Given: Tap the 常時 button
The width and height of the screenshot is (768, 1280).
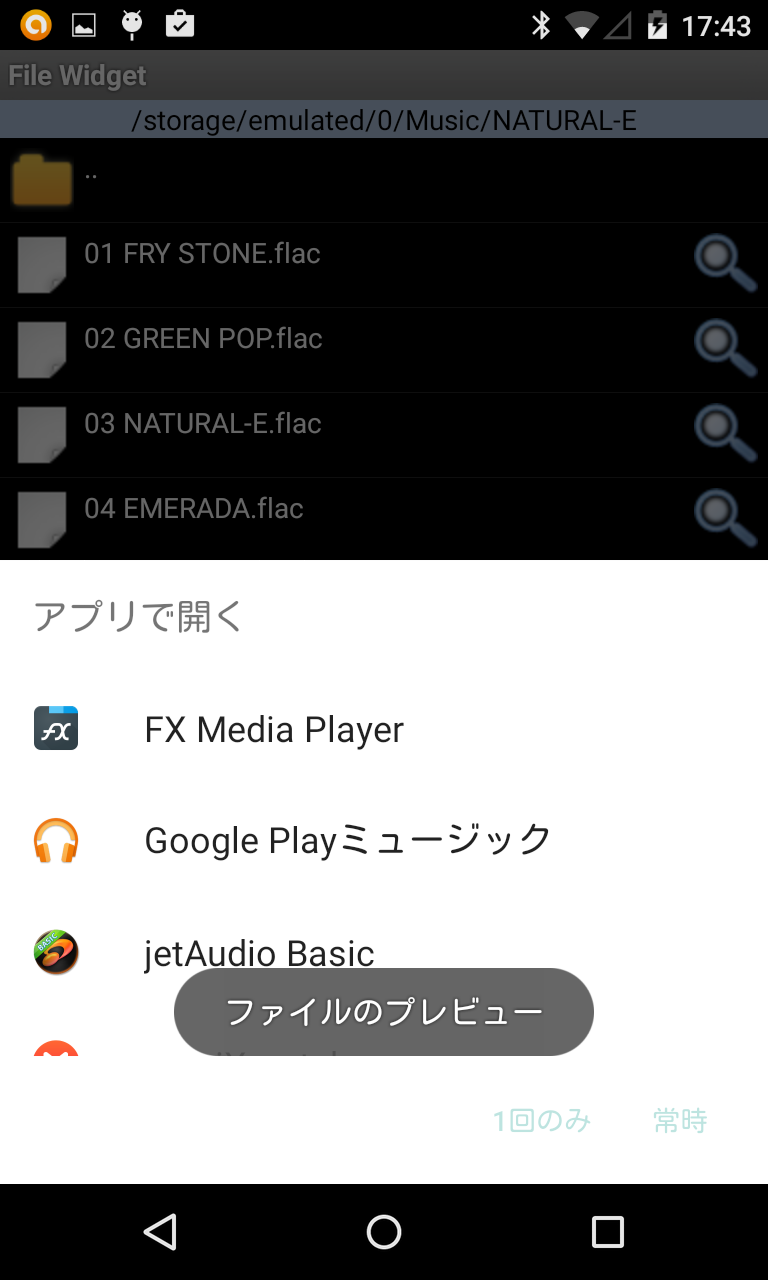Looking at the screenshot, I should point(680,1121).
